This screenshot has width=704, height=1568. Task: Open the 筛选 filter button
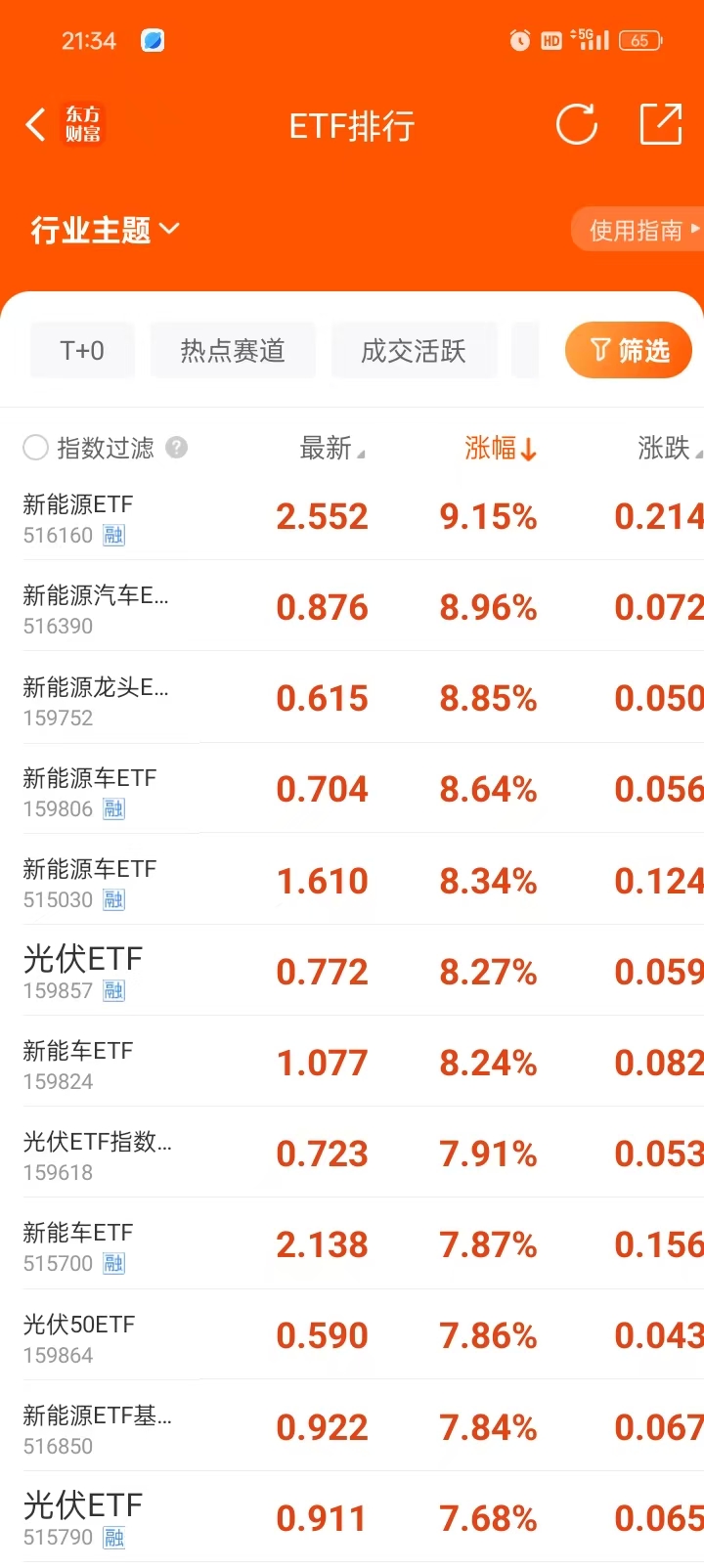tap(629, 350)
